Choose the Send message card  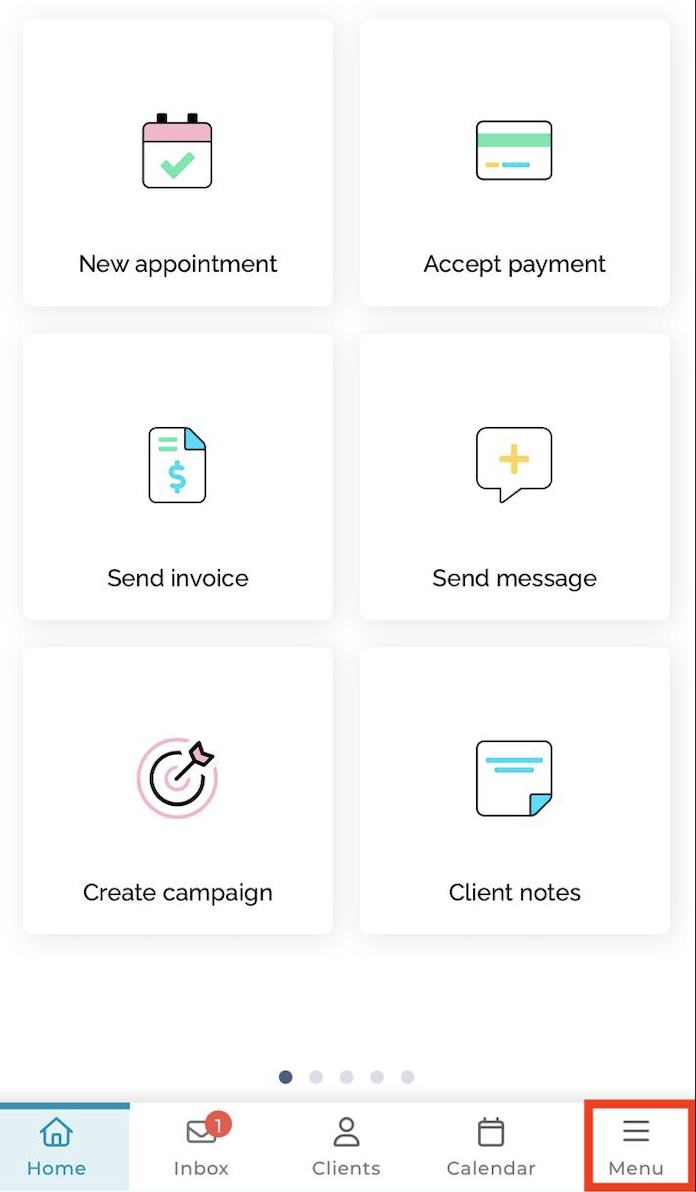point(514,477)
